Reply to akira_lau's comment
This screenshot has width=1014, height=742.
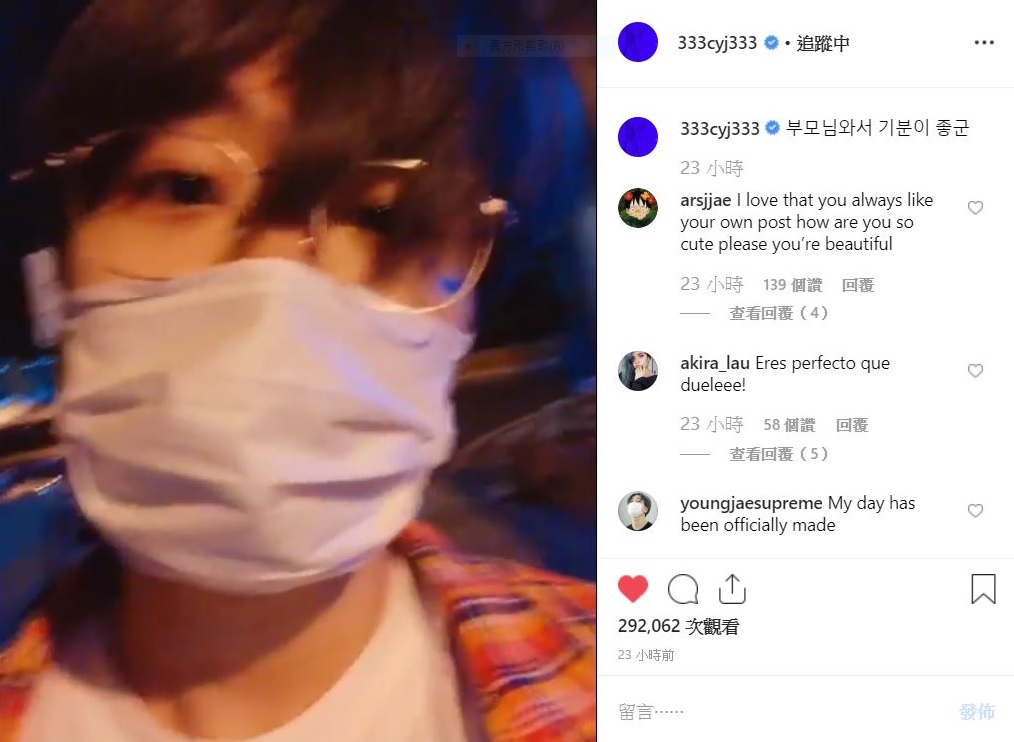pyautogui.click(x=852, y=425)
